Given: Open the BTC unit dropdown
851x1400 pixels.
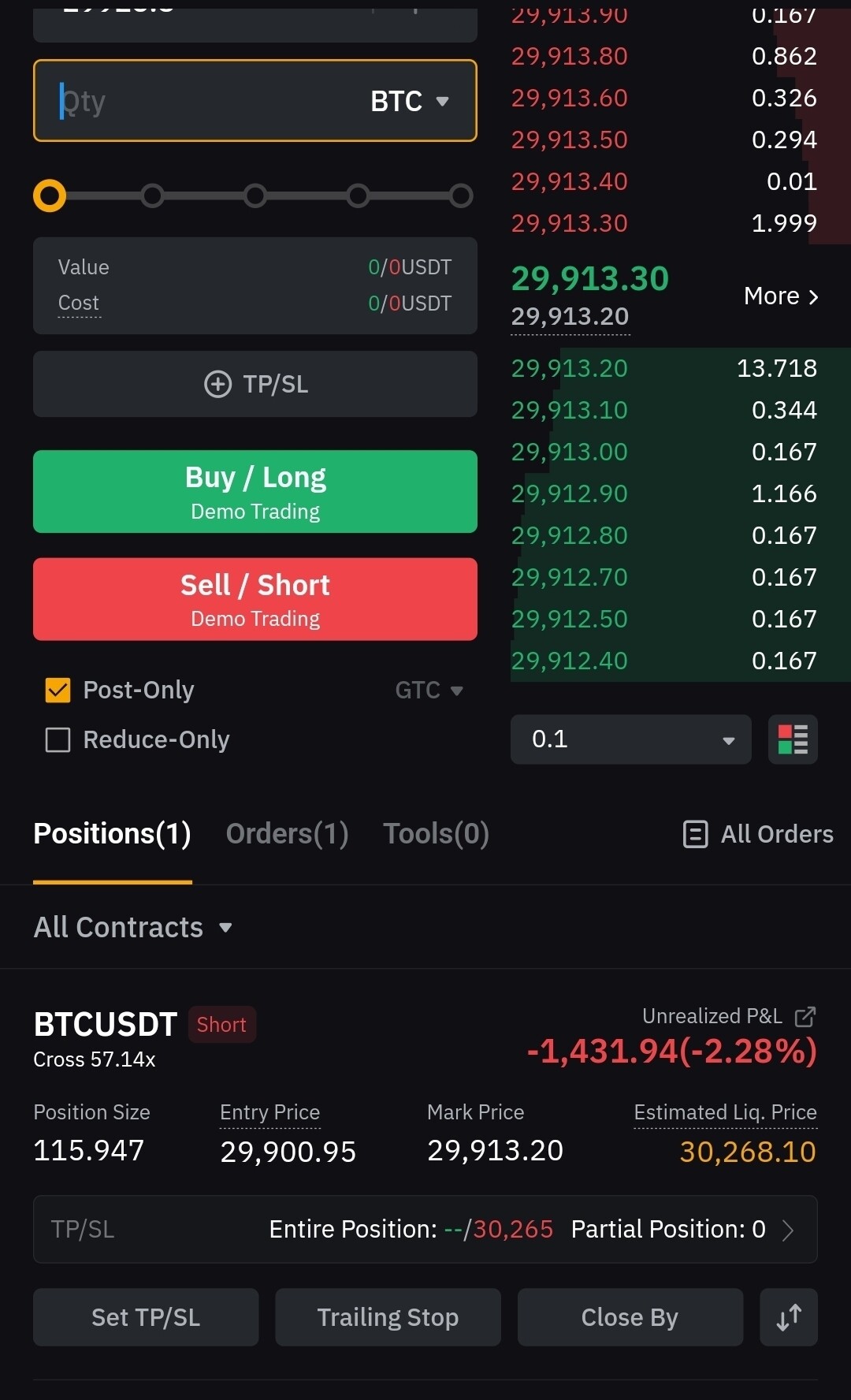Looking at the screenshot, I should pyautogui.click(x=410, y=101).
